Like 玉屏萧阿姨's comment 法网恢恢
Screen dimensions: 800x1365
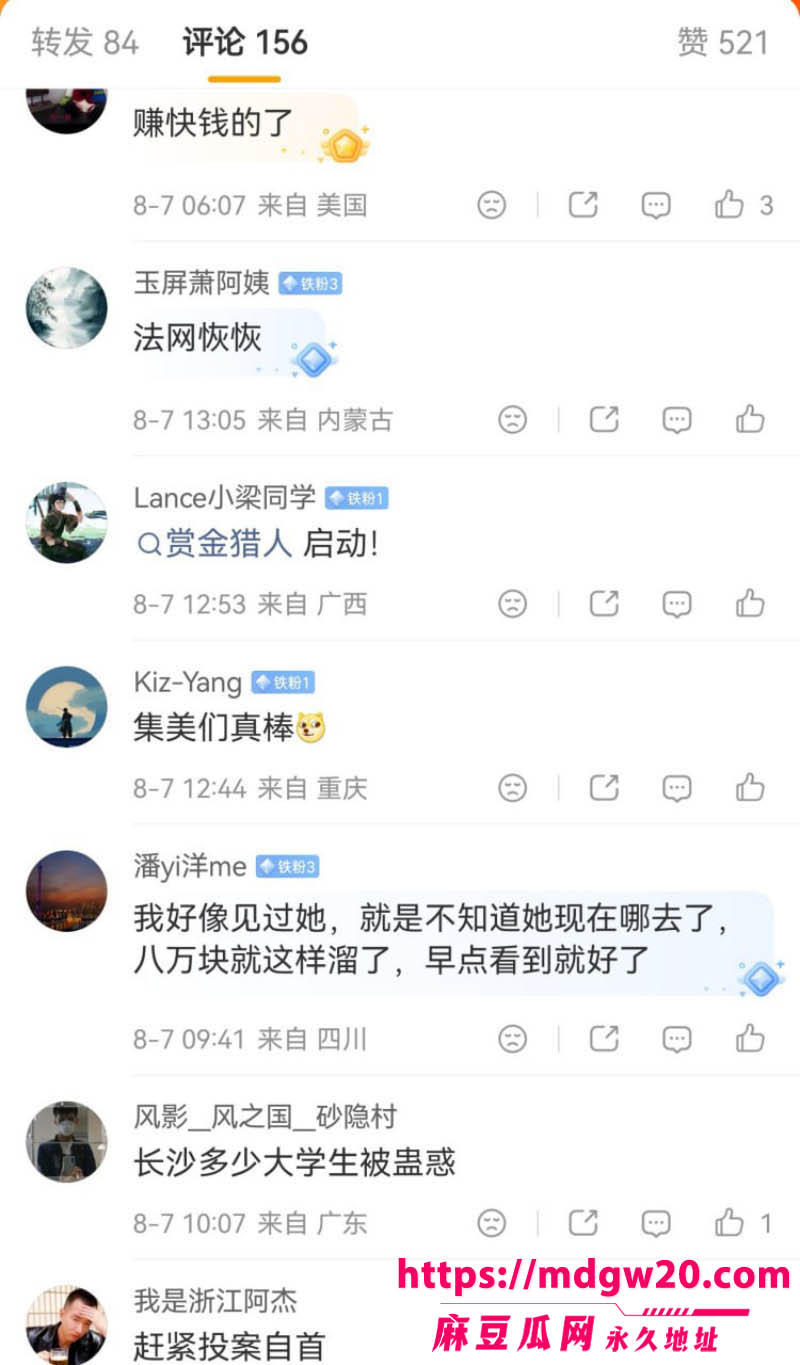point(750,419)
